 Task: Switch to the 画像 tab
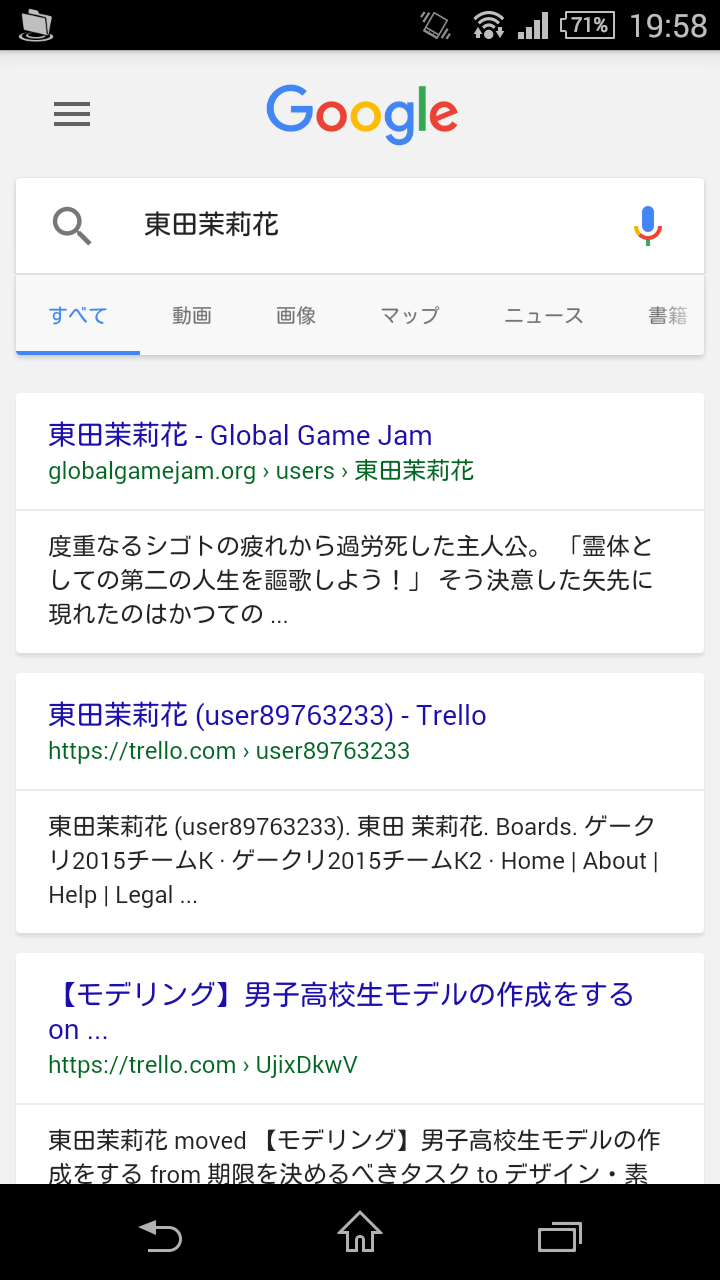coord(296,316)
